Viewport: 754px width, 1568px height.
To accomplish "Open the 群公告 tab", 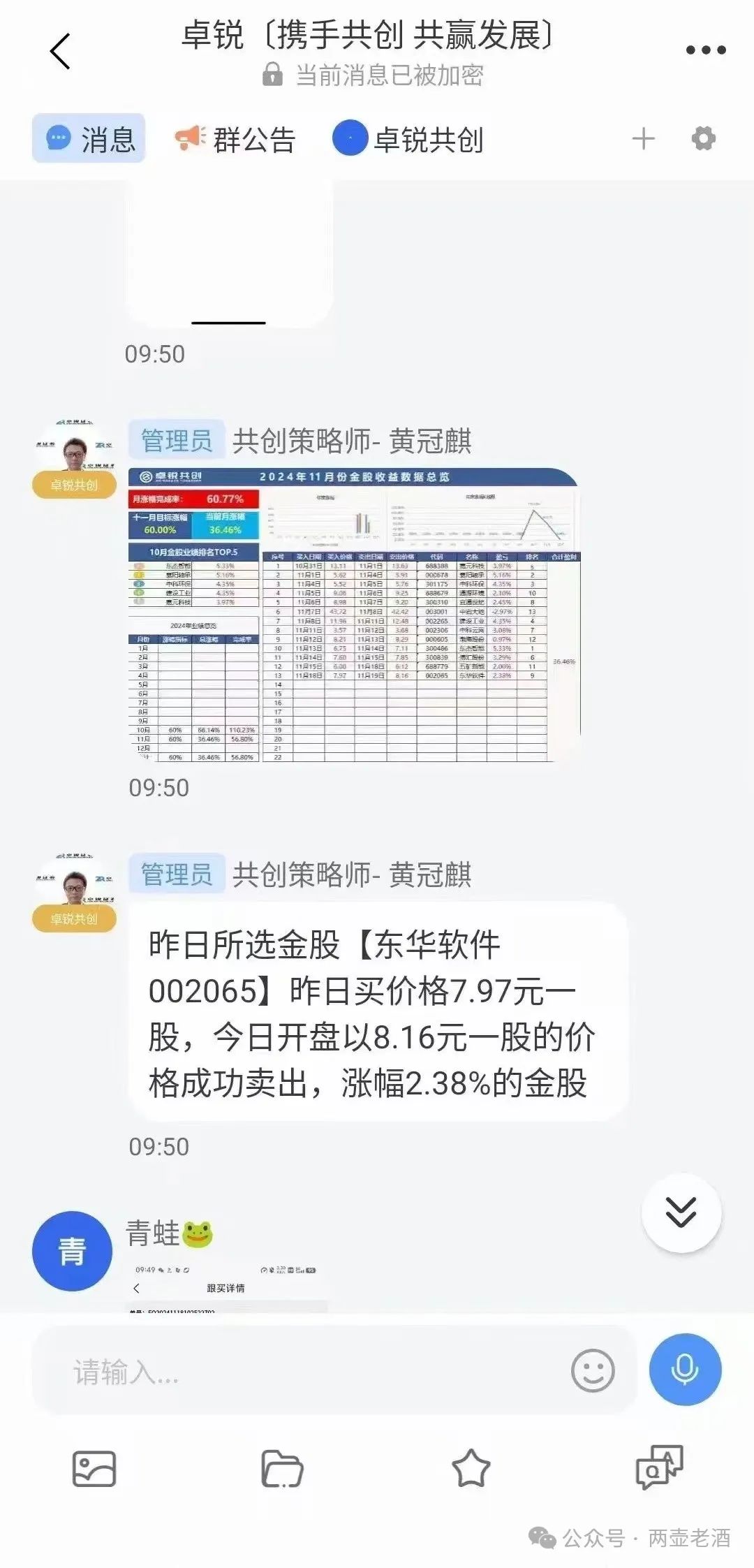I will point(235,139).
